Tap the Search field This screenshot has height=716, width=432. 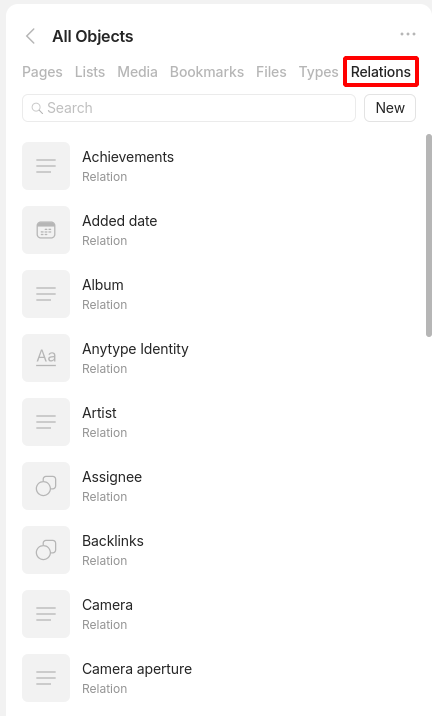click(x=189, y=108)
